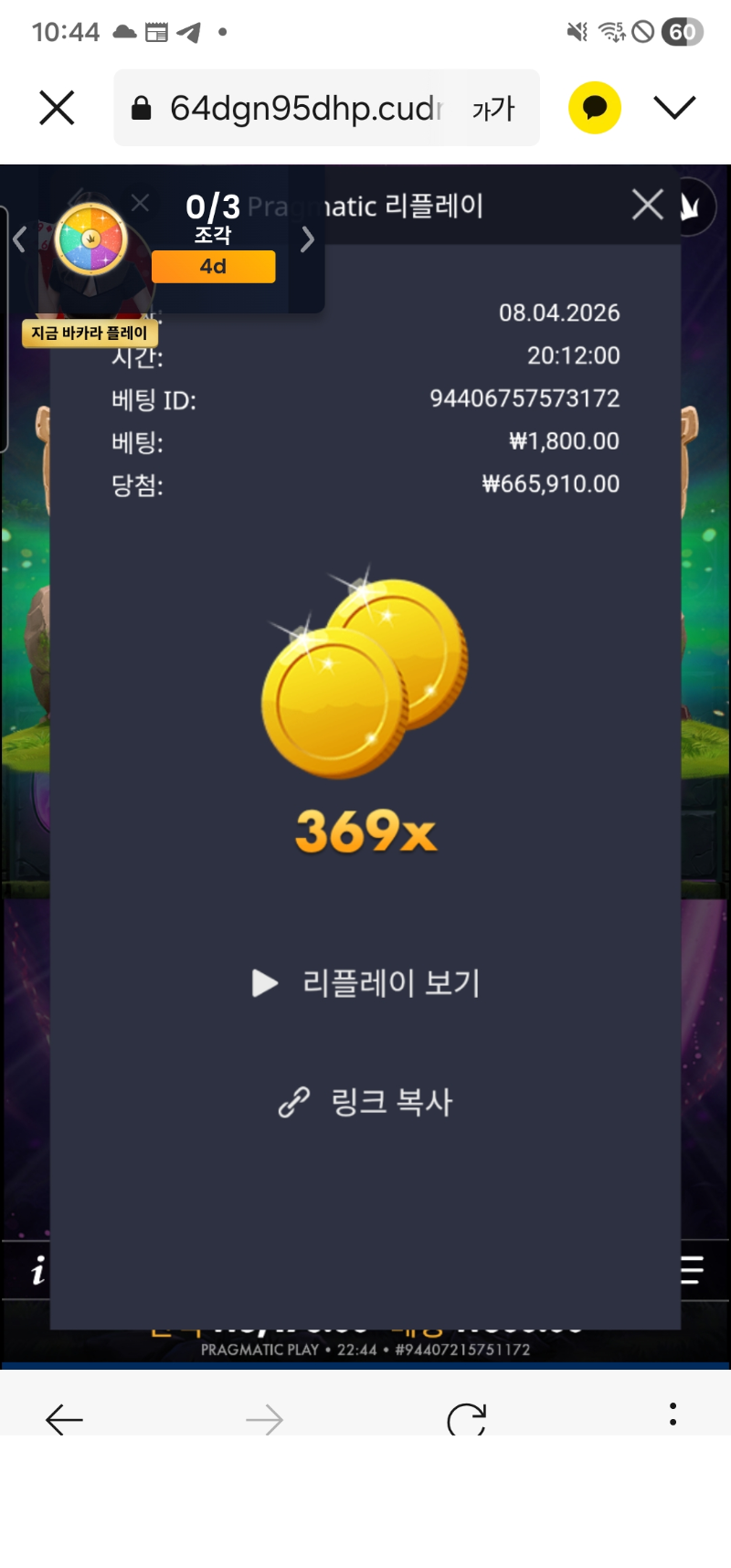Dismiss the spin wheel promo widget
This screenshot has height=1568, width=731.
(x=140, y=203)
